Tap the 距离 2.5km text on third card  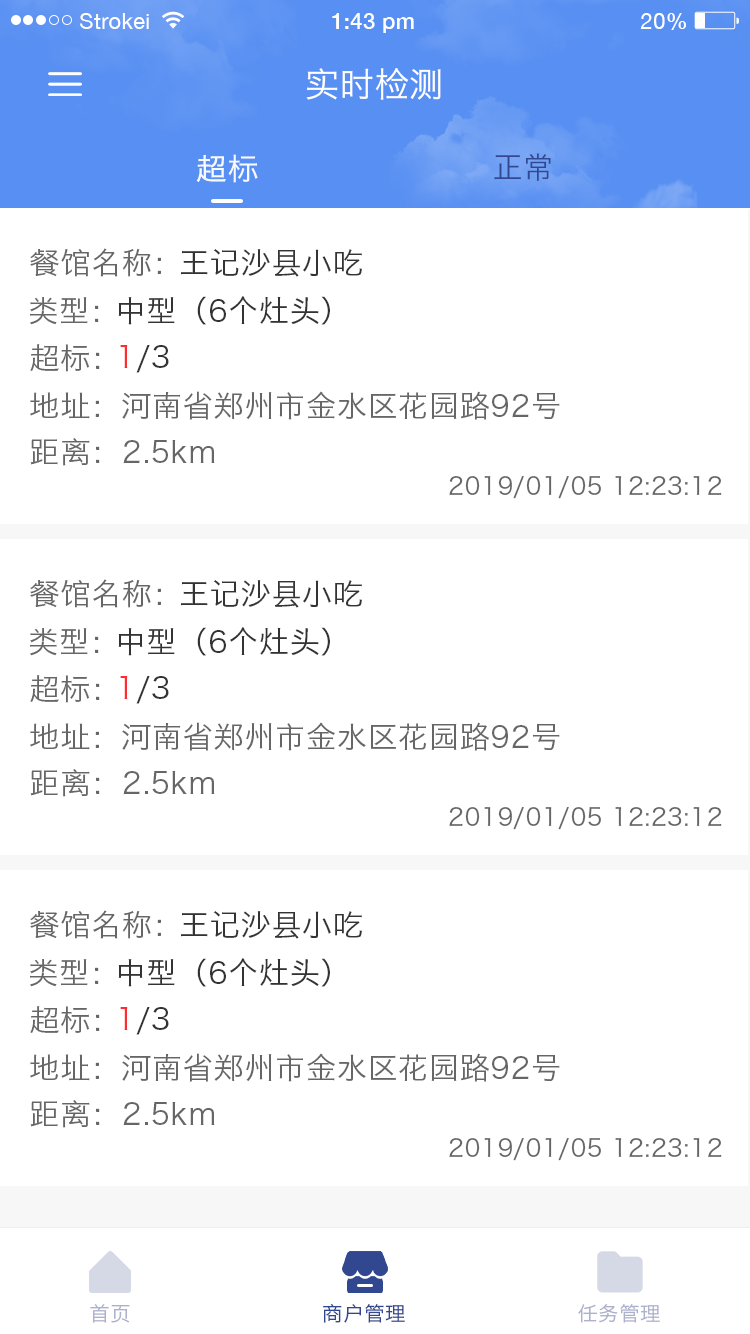tap(122, 1113)
